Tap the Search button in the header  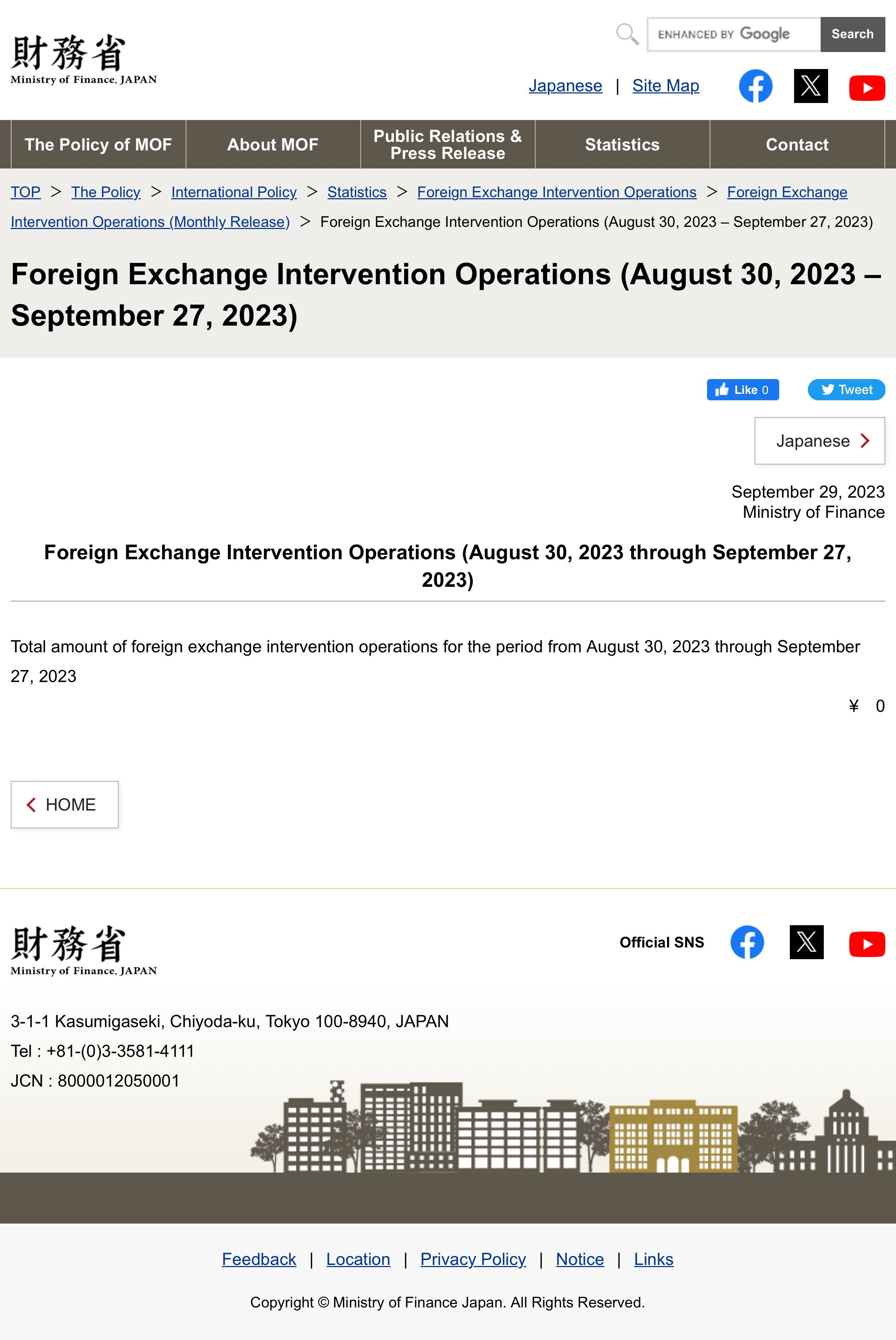tap(852, 34)
